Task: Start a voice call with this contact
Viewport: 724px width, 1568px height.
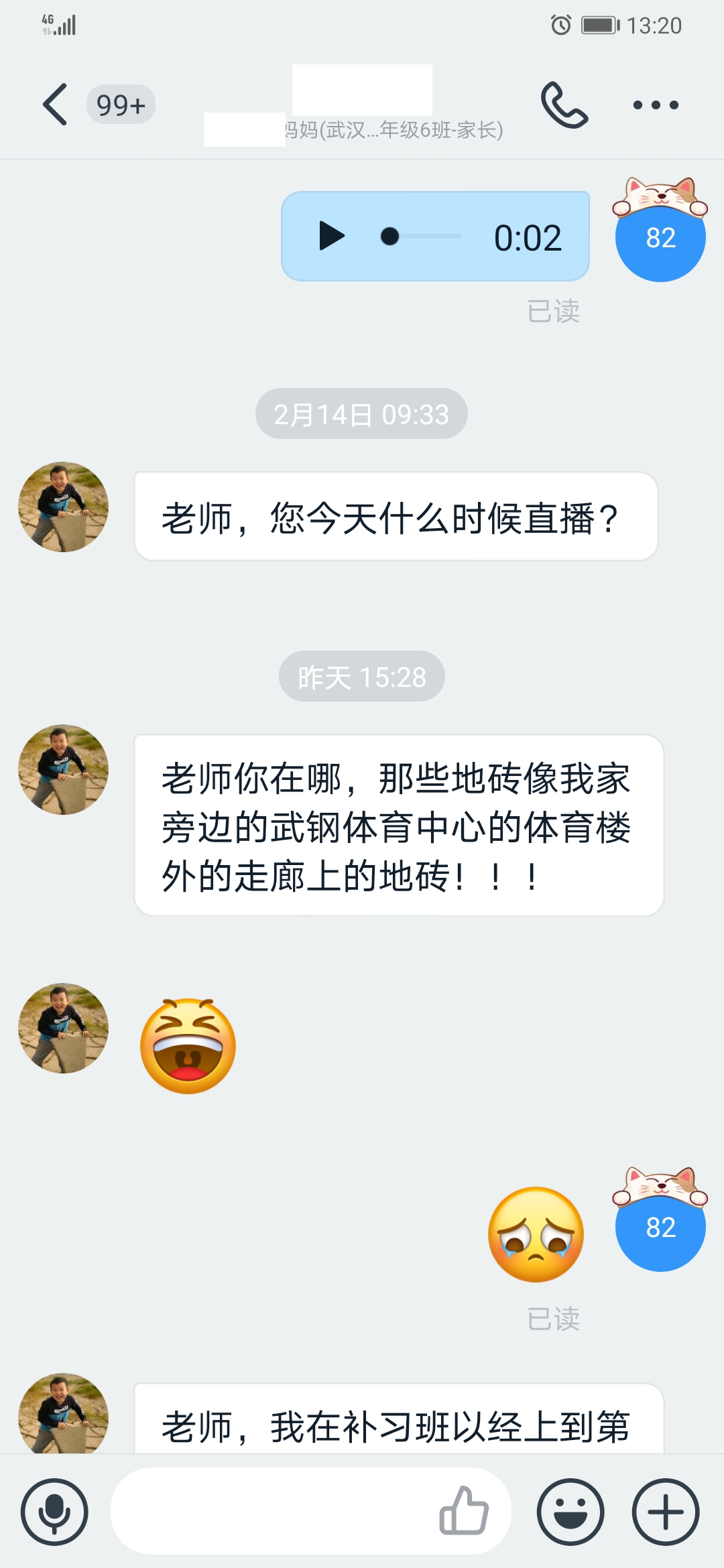Action: pyautogui.click(x=564, y=105)
